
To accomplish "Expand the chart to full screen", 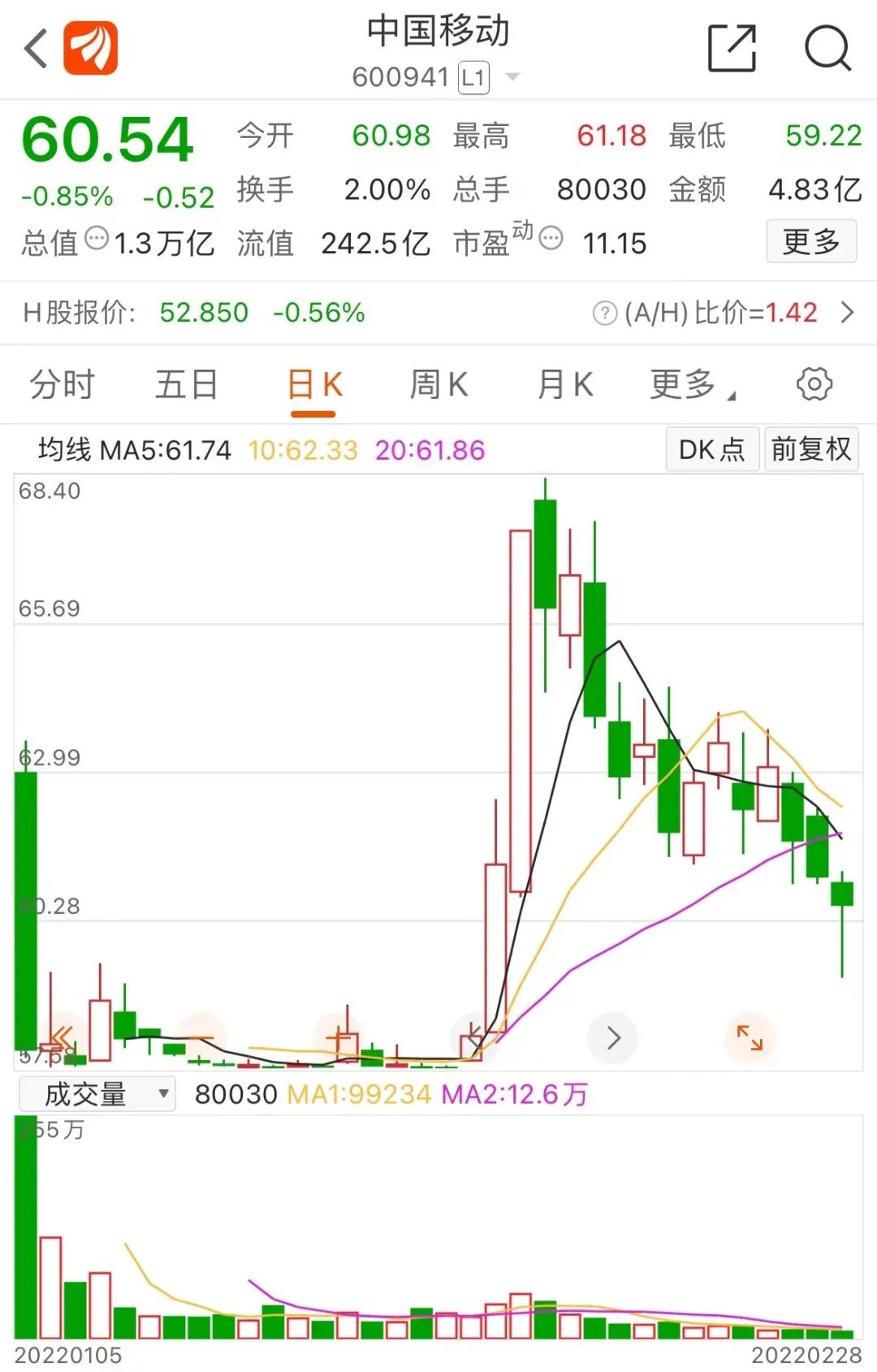I will [x=749, y=1037].
